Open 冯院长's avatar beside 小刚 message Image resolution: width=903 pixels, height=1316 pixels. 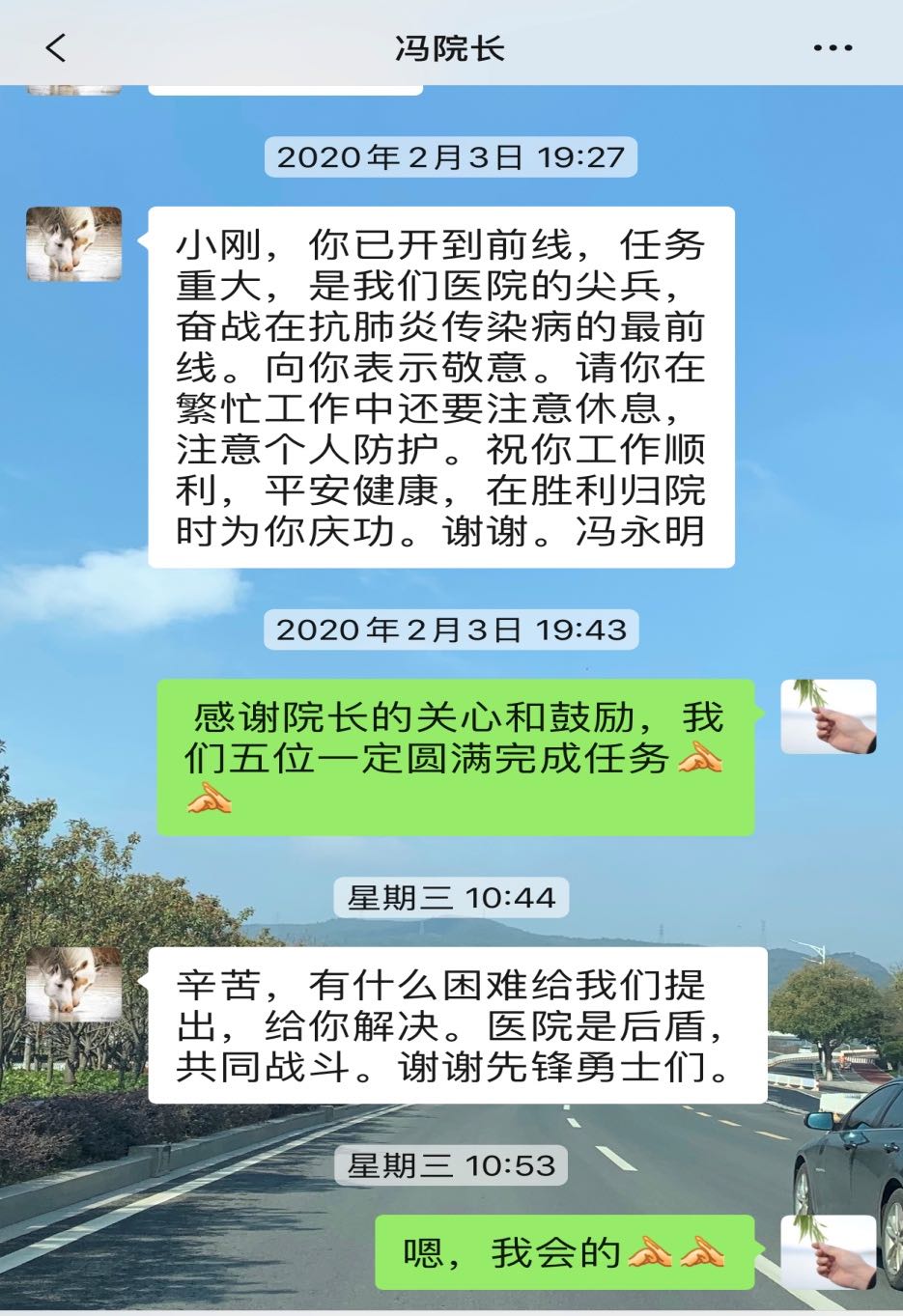pos(73,244)
